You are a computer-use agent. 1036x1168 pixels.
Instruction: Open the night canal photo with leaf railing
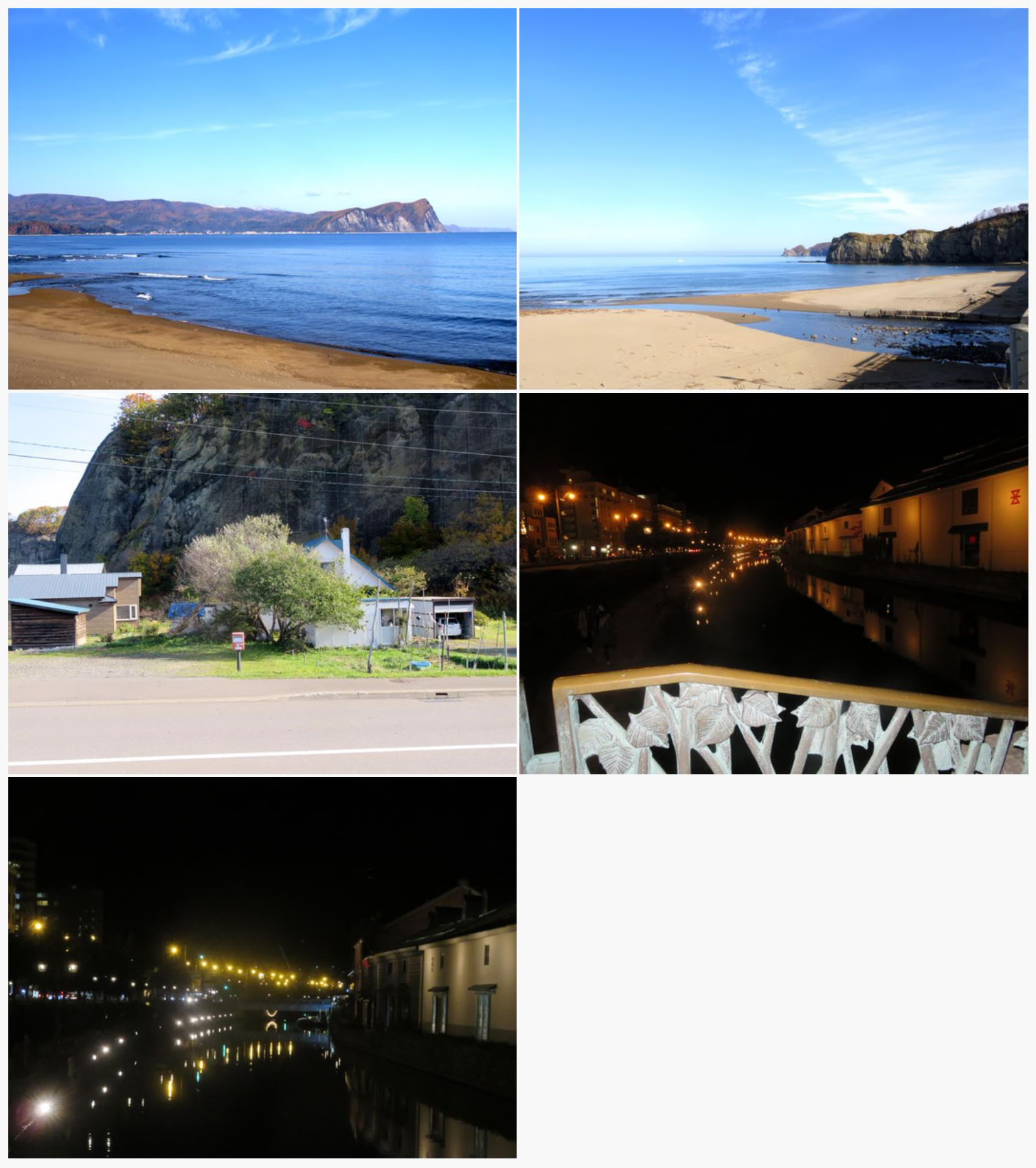[774, 583]
